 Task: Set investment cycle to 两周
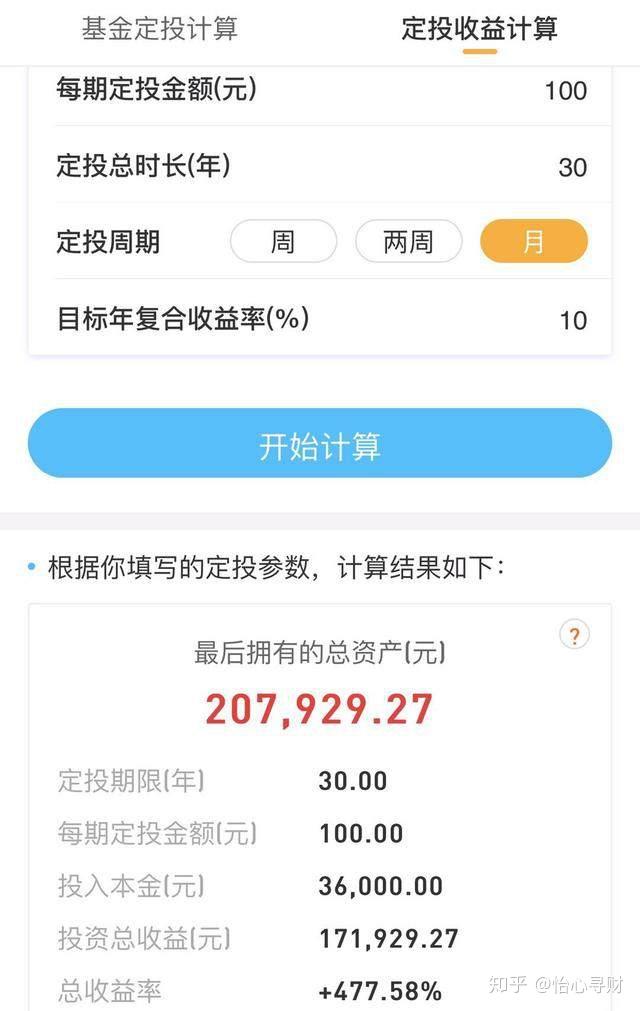click(408, 242)
